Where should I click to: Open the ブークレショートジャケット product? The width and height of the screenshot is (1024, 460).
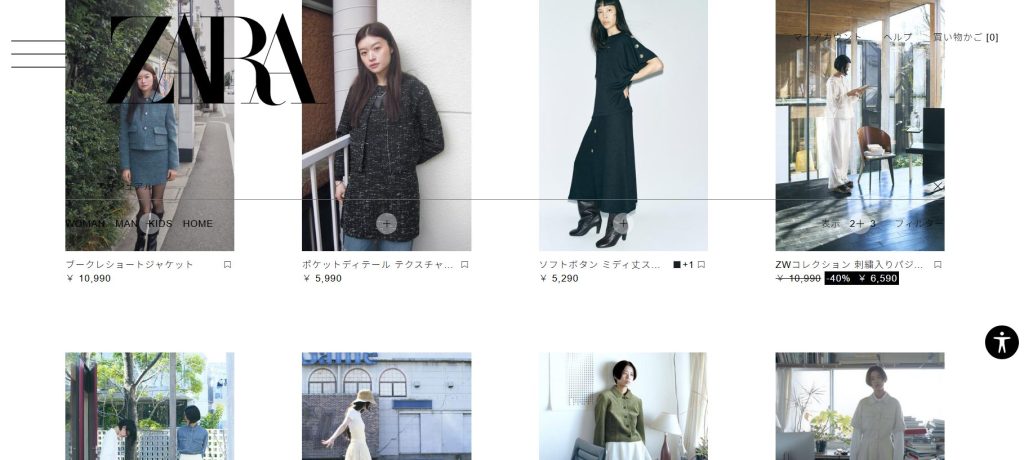click(x=129, y=265)
